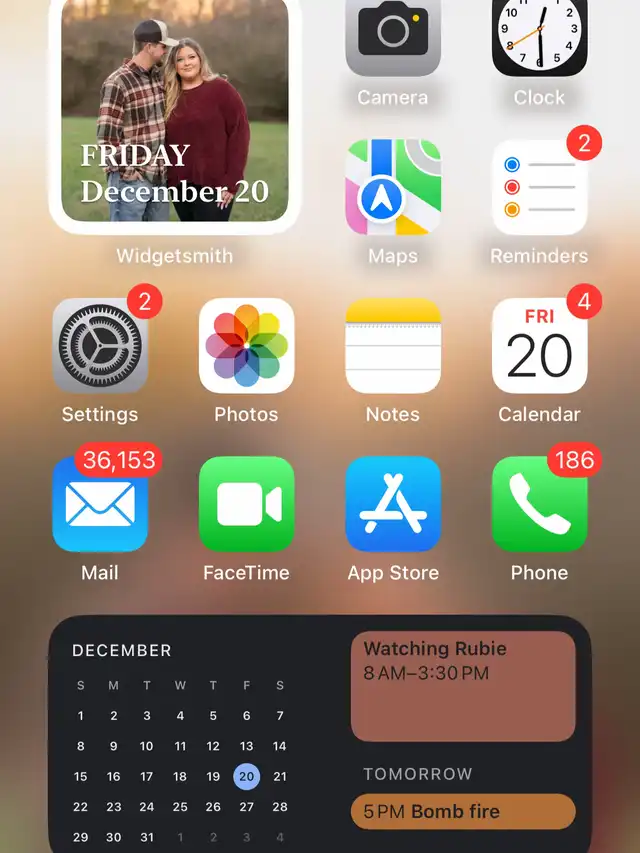Open the App Store
The width and height of the screenshot is (640, 853).
[x=393, y=504]
